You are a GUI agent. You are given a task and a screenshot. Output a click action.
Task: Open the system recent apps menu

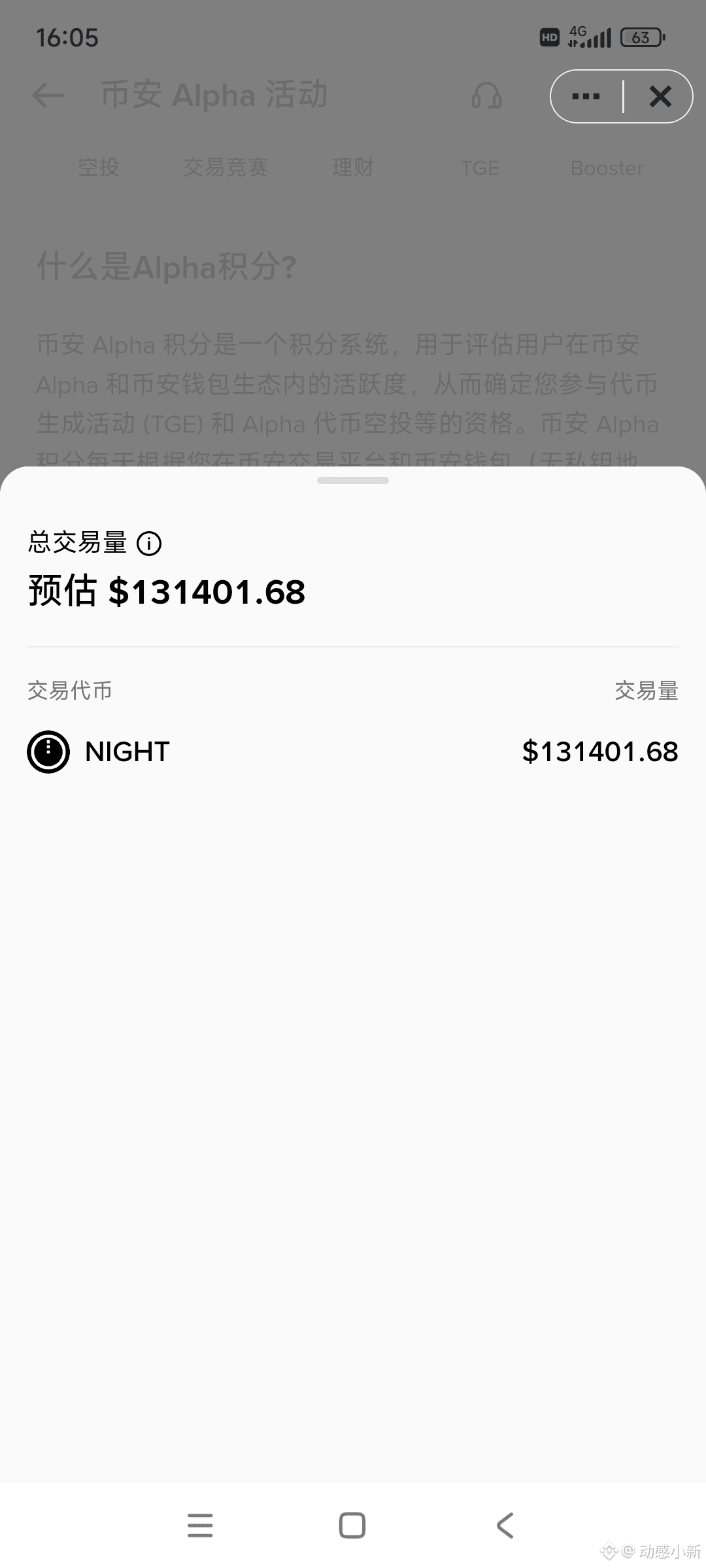(200, 1526)
